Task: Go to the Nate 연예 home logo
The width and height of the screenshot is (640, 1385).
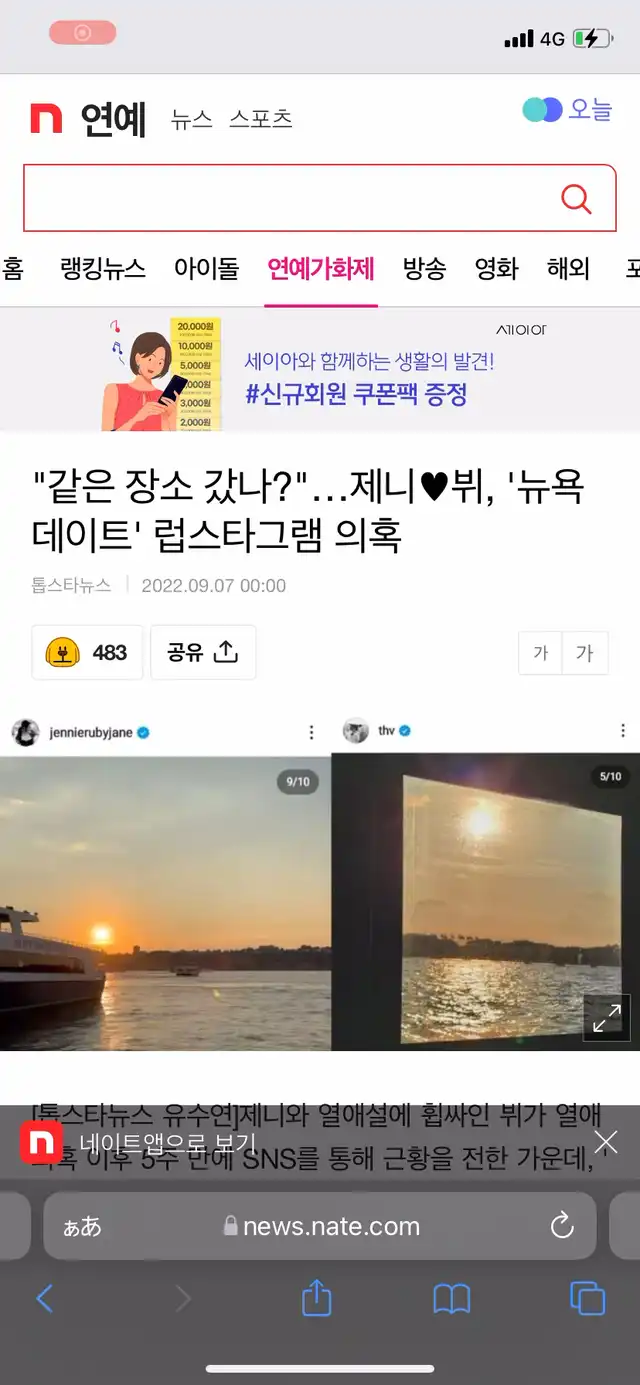Action: [x=88, y=119]
